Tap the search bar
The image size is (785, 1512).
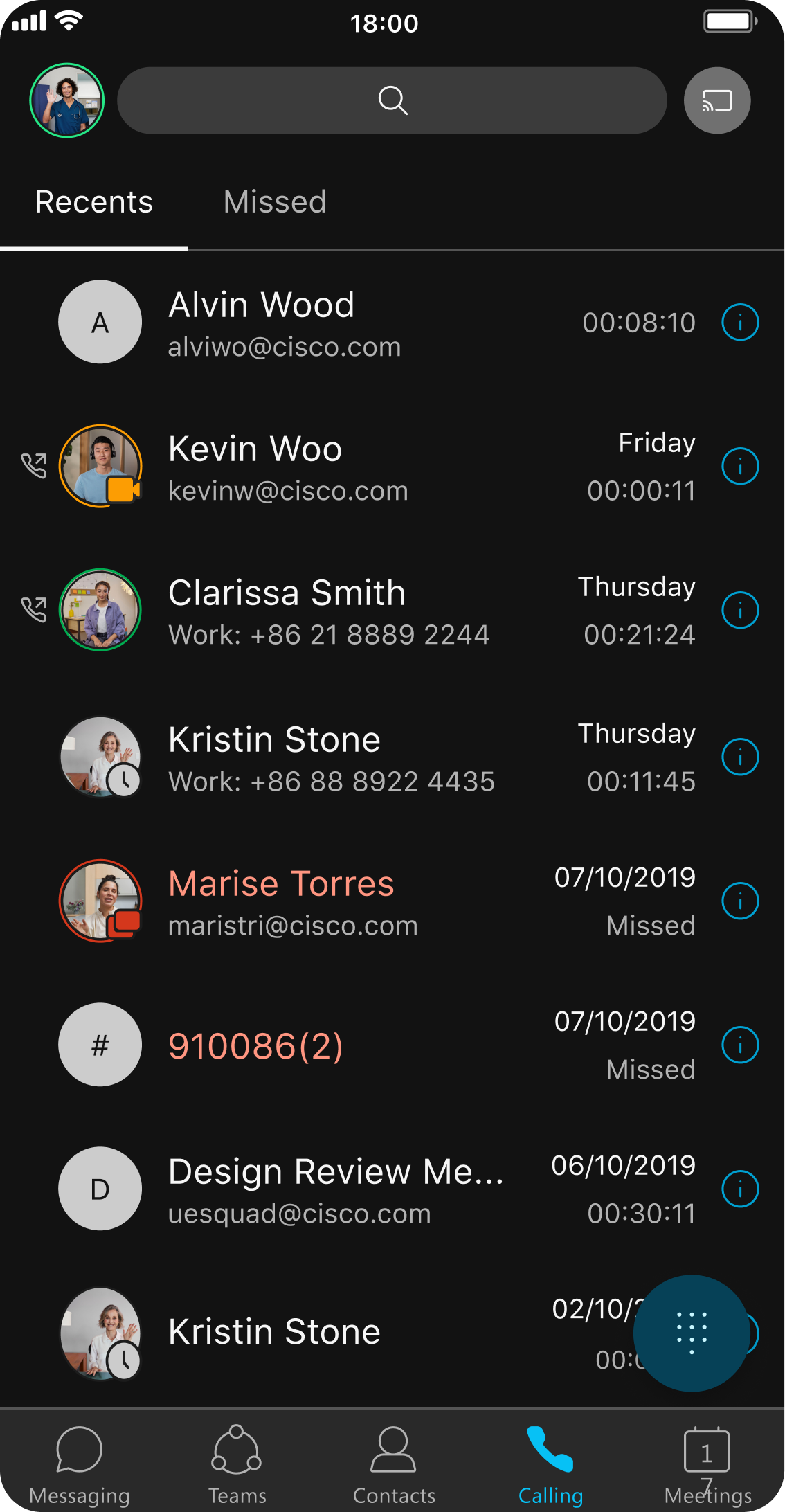coord(392,100)
